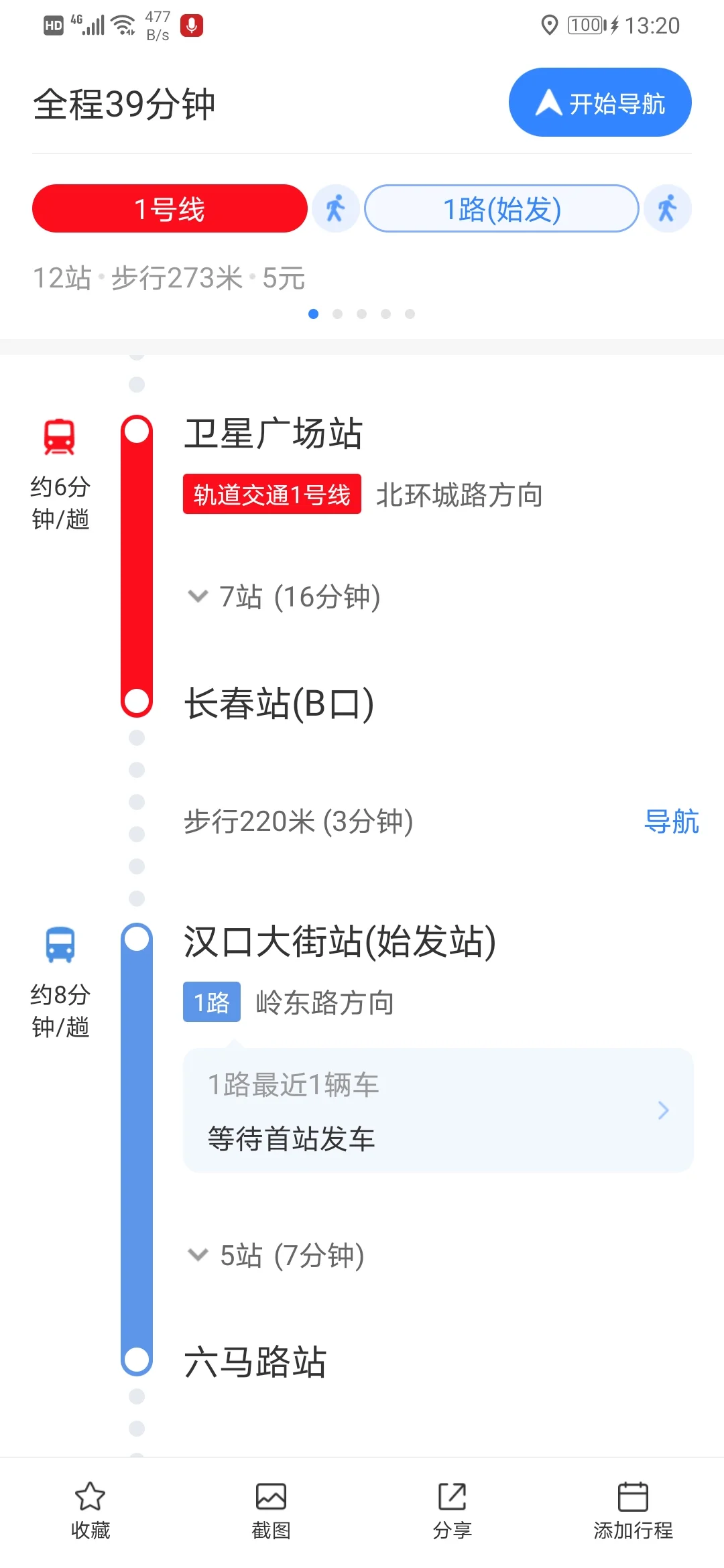The width and height of the screenshot is (724, 1568).
Task: Tap the walking icon between the two route segments
Action: pyautogui.click(x=335, y=208)
